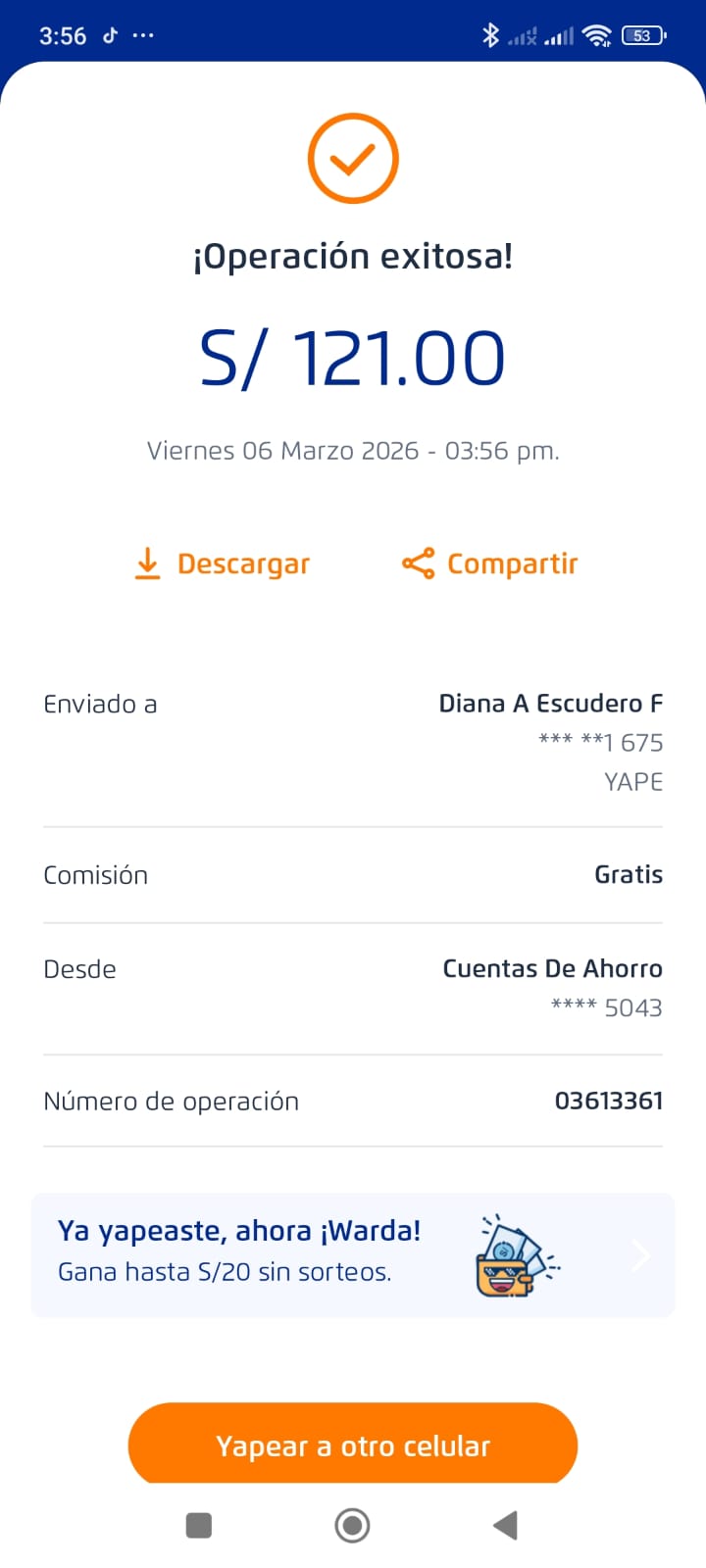The image size is (706, 1568).
Task: Go back with system back button
Action: (x=505, y=1525)
